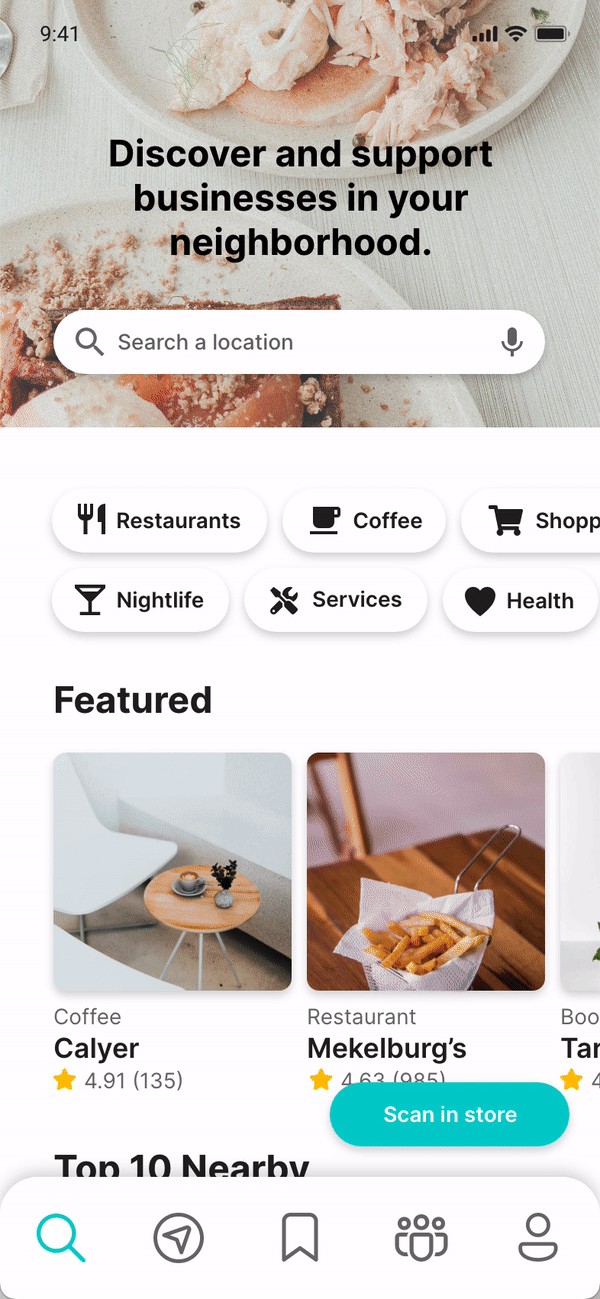Select the Coffee category chip
The height and width of the screenshot is (1299, 600).
pyautogui.click(x=364, y=520)
